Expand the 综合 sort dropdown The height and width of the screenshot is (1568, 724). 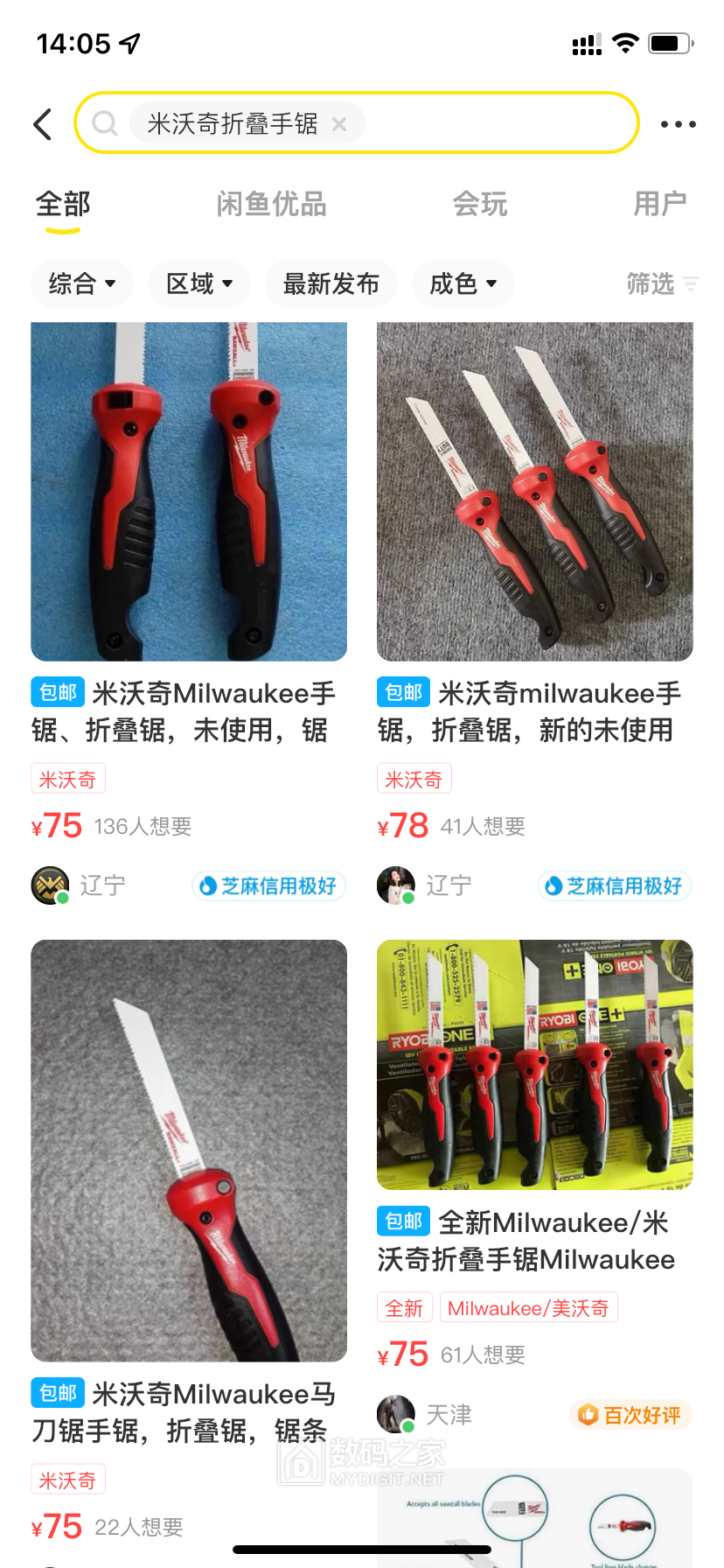pyautogui.click(x=82, y=283)
